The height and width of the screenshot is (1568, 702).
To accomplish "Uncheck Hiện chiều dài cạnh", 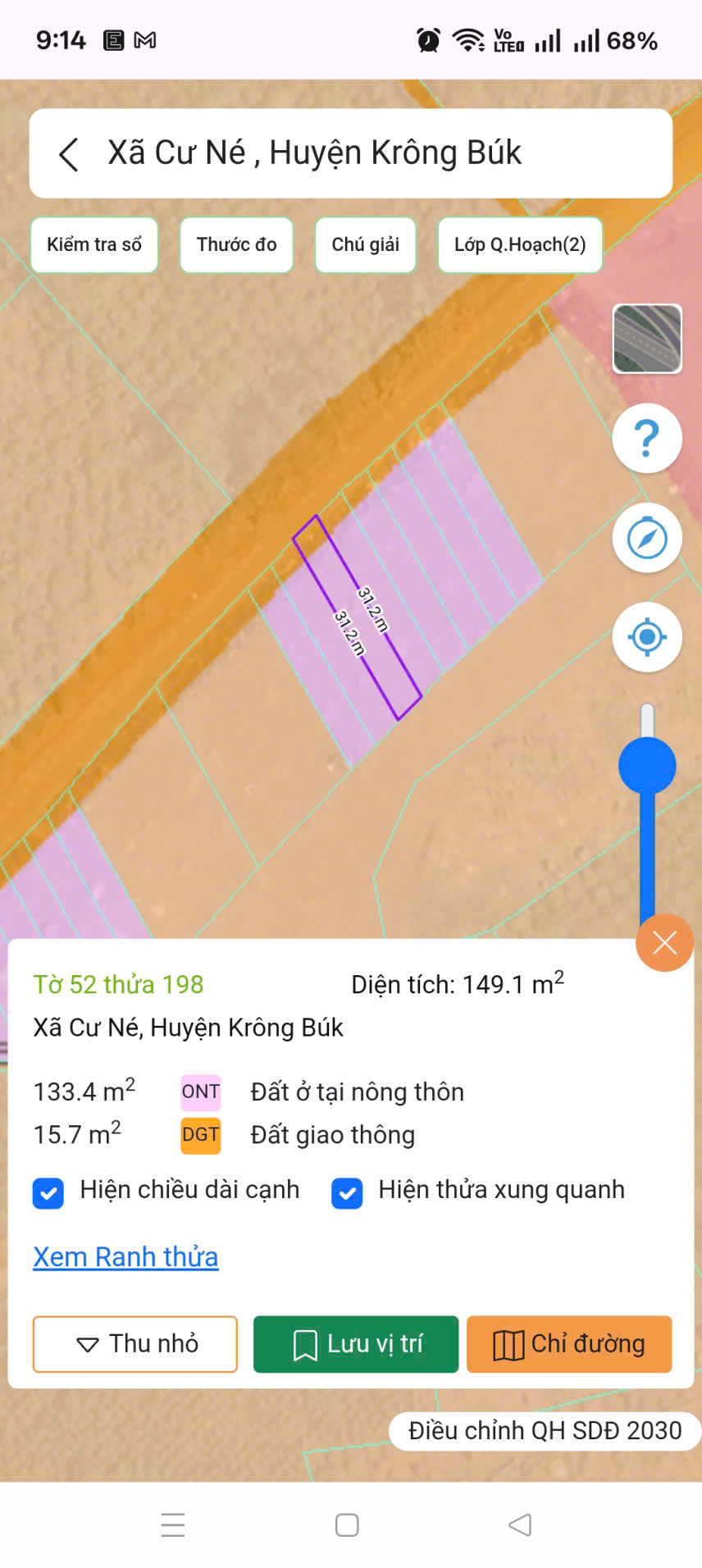I will [48, 1192].
